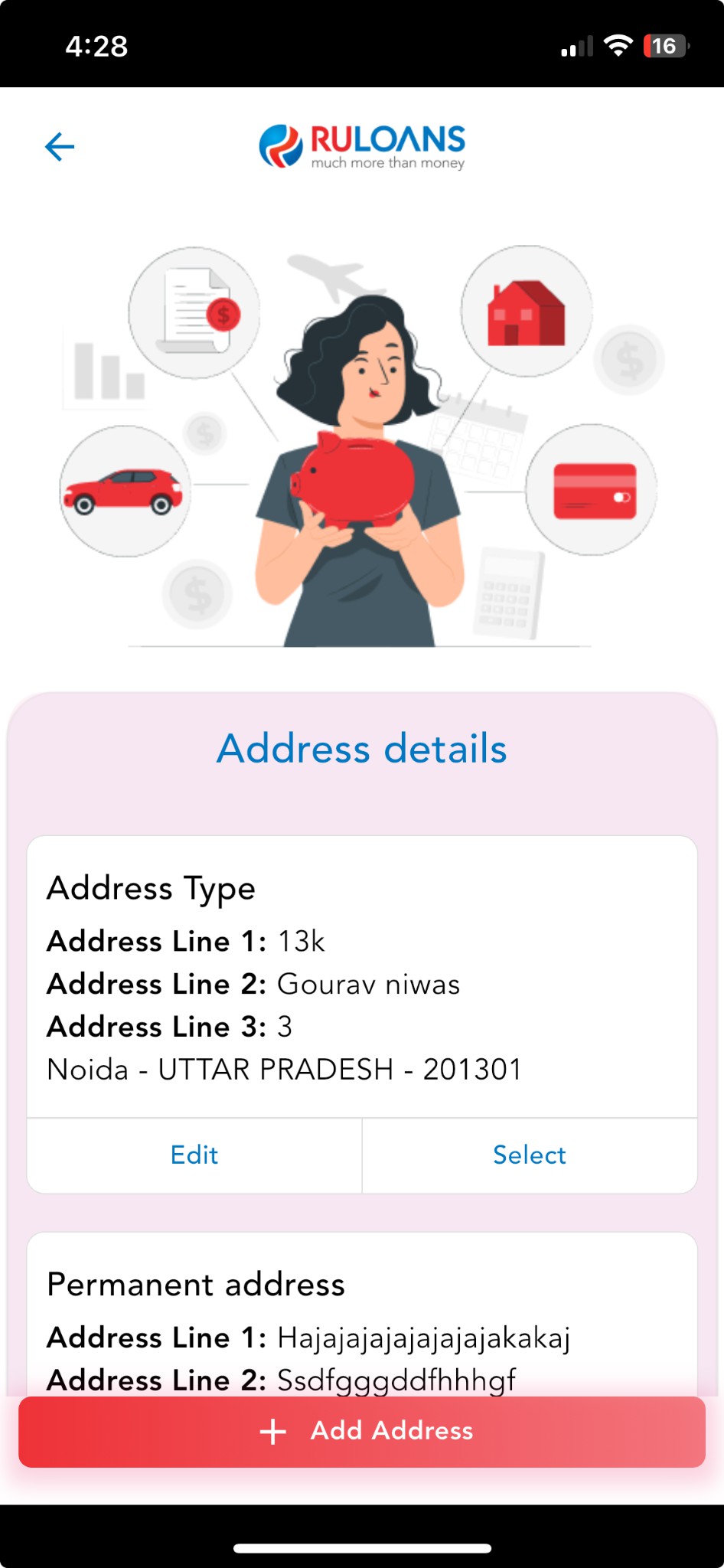Edit the 13k Gourav niwas address
The image size is (724, 1568).
(x=194, y=1155)
